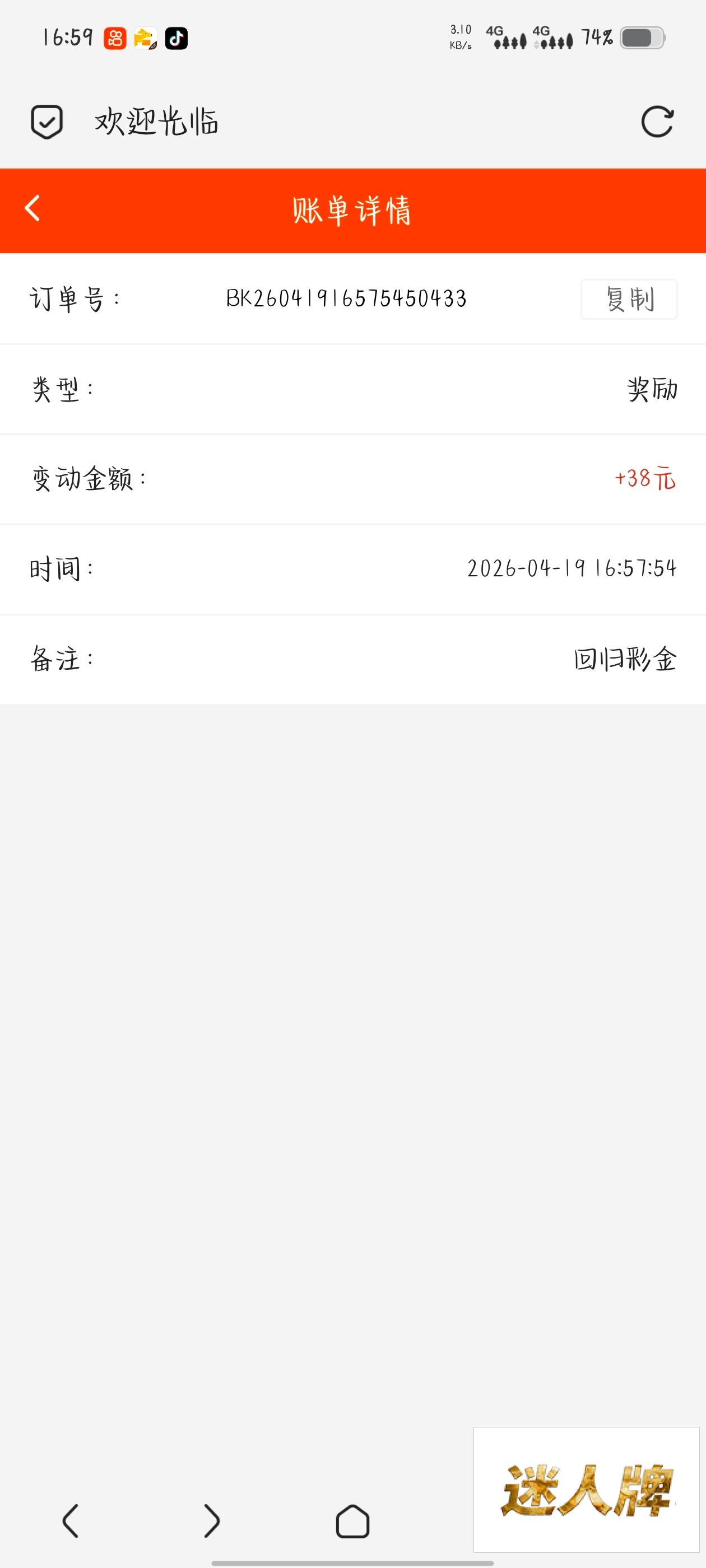Viewport: 706px width, 1568px height.
Task: Navigate back using the bottom browser arrow
Action: (x=71, y=1520)
